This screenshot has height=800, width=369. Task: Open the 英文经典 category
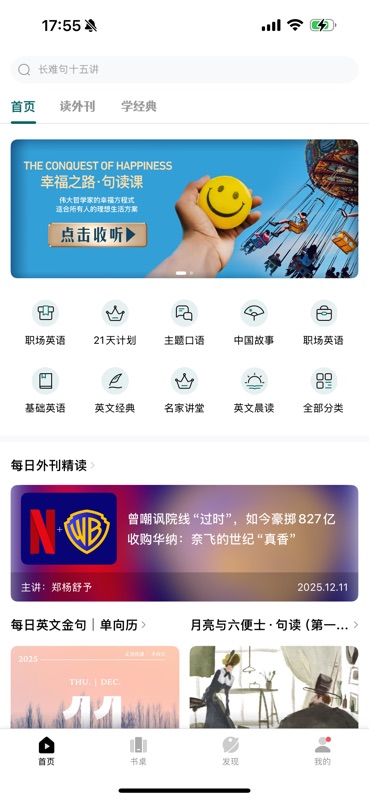tap(115, 391)
